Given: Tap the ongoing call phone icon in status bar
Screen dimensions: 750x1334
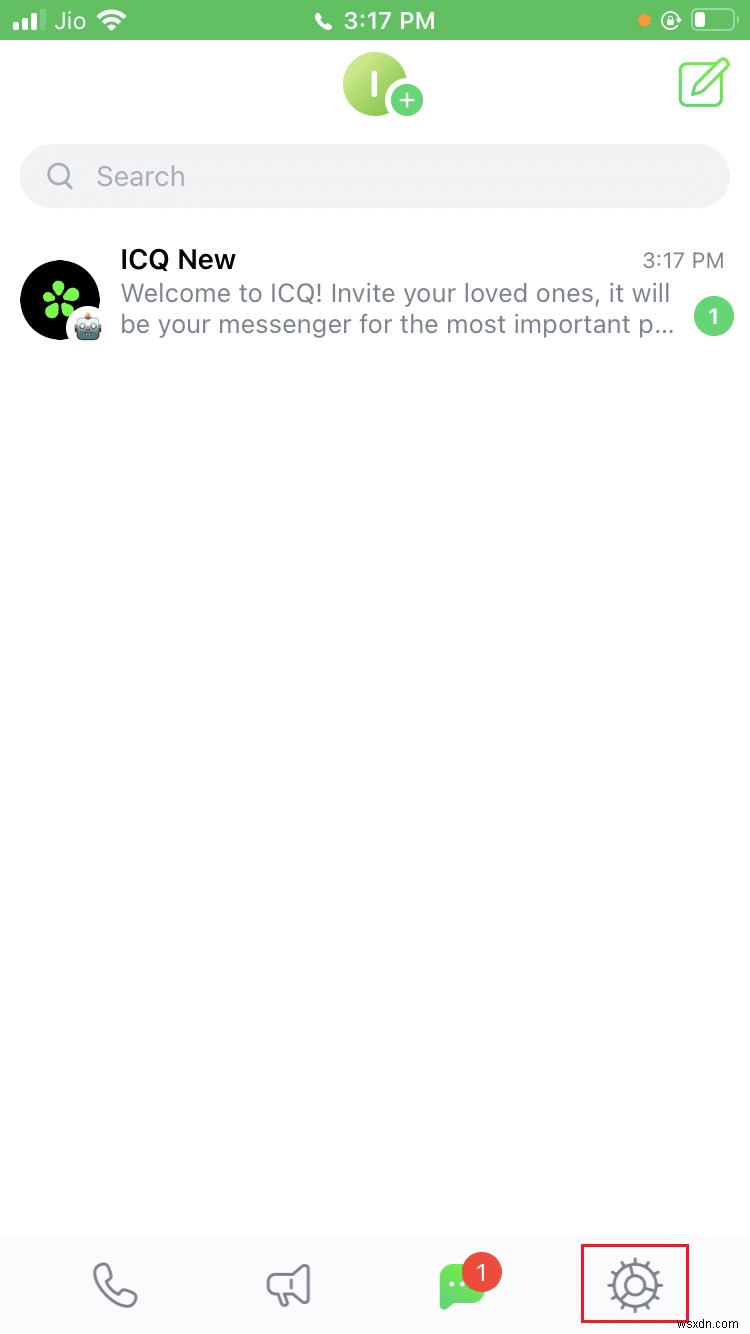Looking at the screenshot, I should point(323,20).
